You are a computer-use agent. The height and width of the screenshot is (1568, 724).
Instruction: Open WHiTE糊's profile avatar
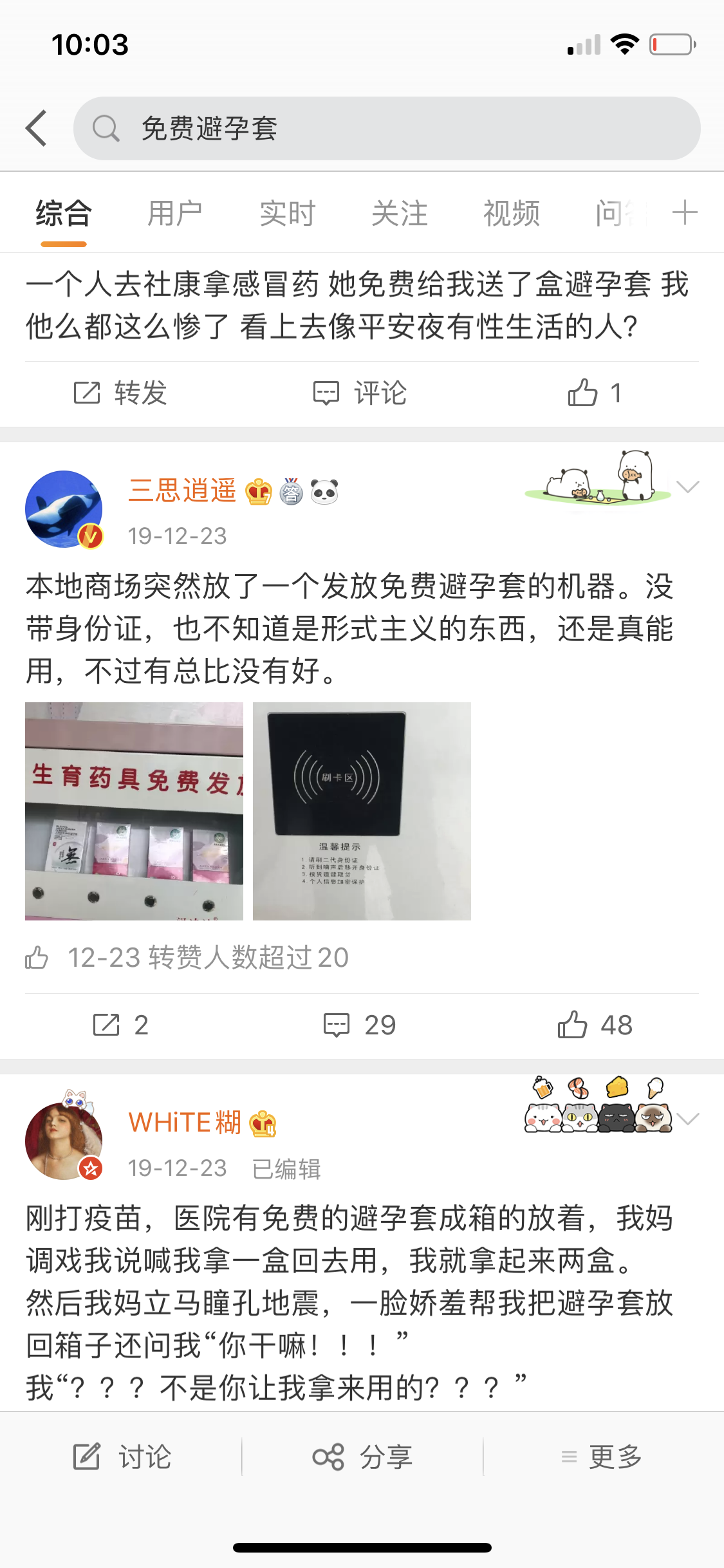click(64, 1141)
